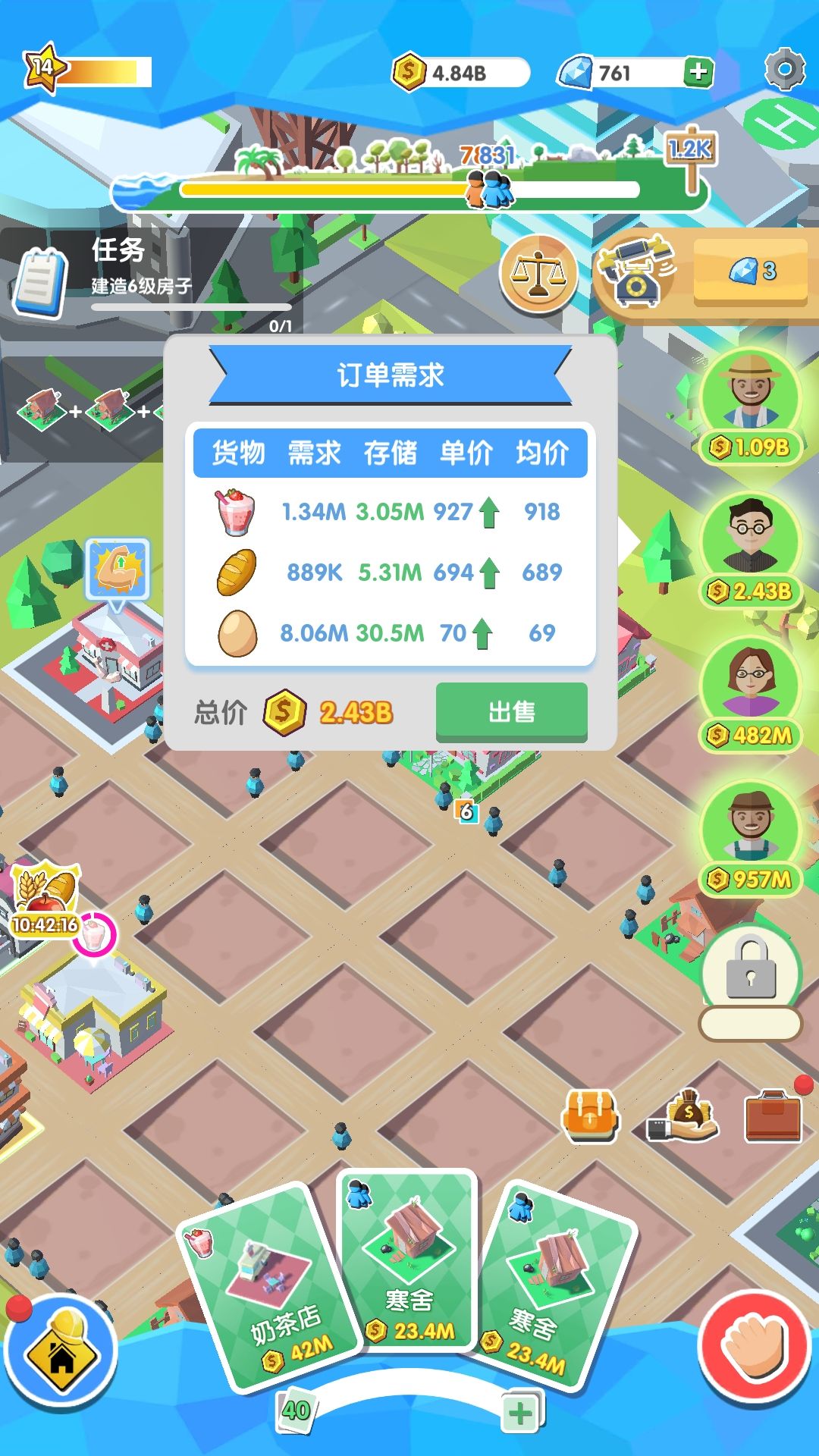819x1456 pixels.
Task: Add more cards with the green plus
Action: coord(521,1412)
